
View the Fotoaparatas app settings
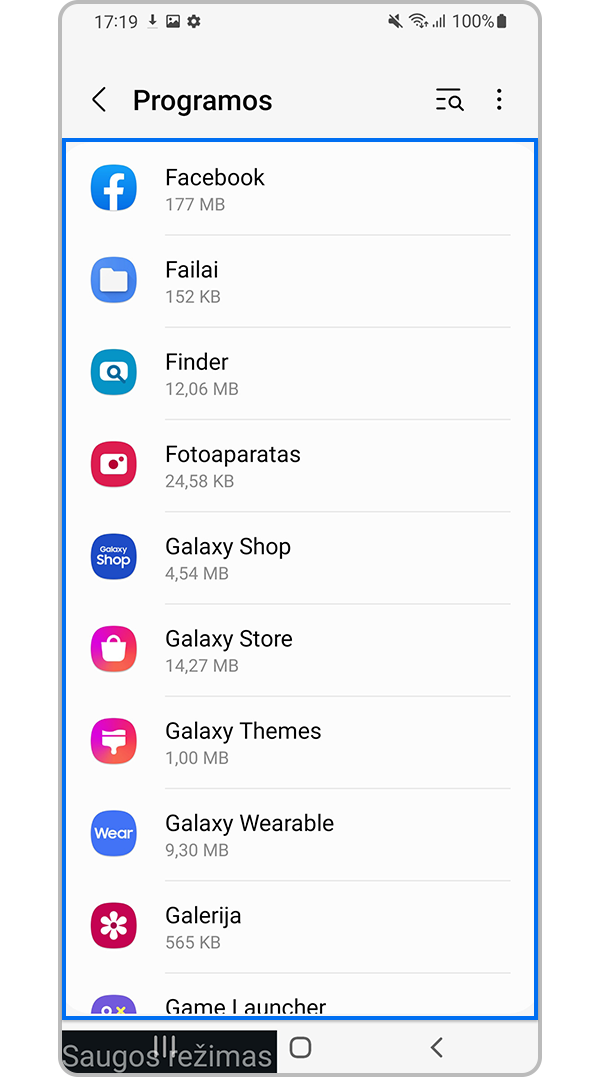point(300,466)
